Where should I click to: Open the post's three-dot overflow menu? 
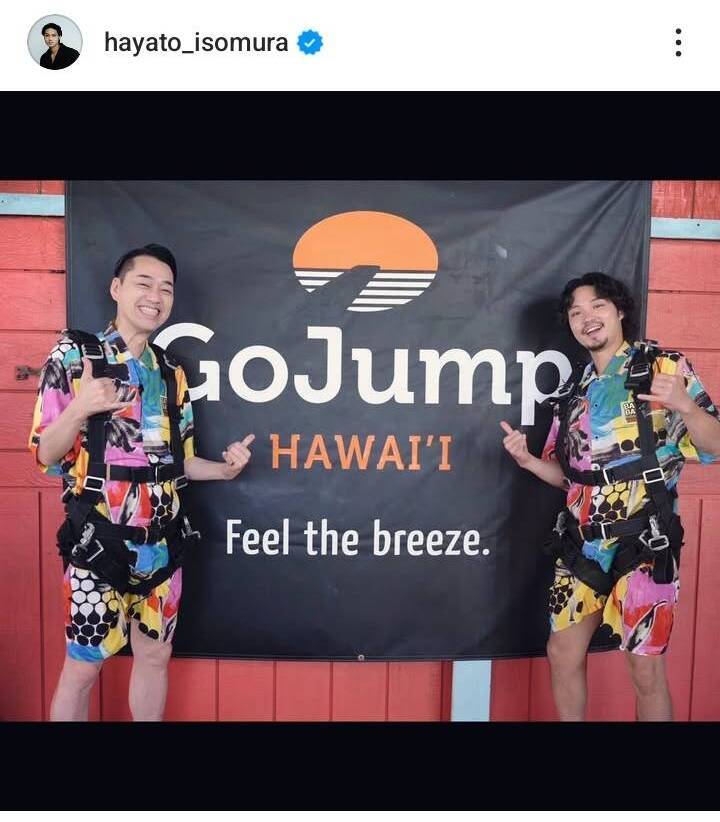[678, 42]
